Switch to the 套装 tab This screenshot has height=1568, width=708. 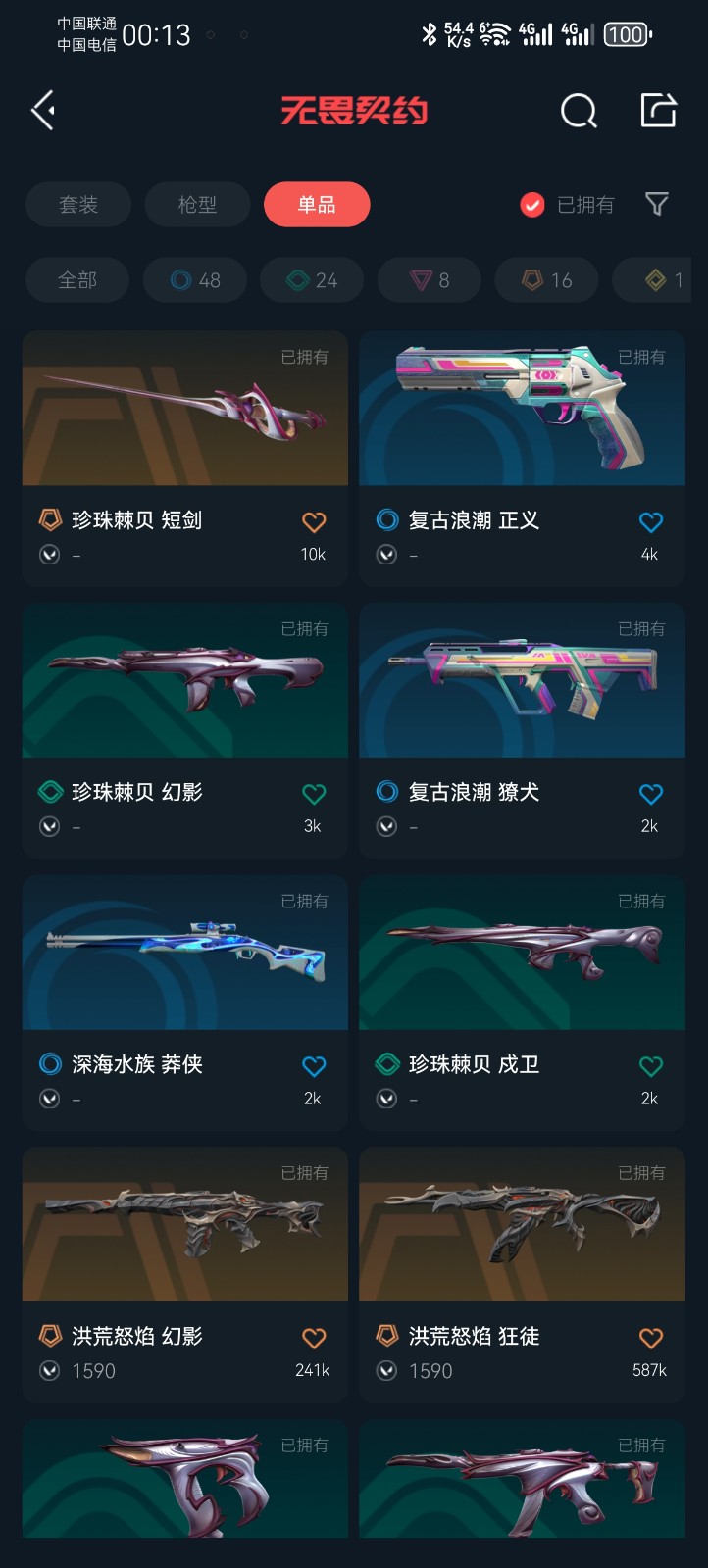pos(78,205)
